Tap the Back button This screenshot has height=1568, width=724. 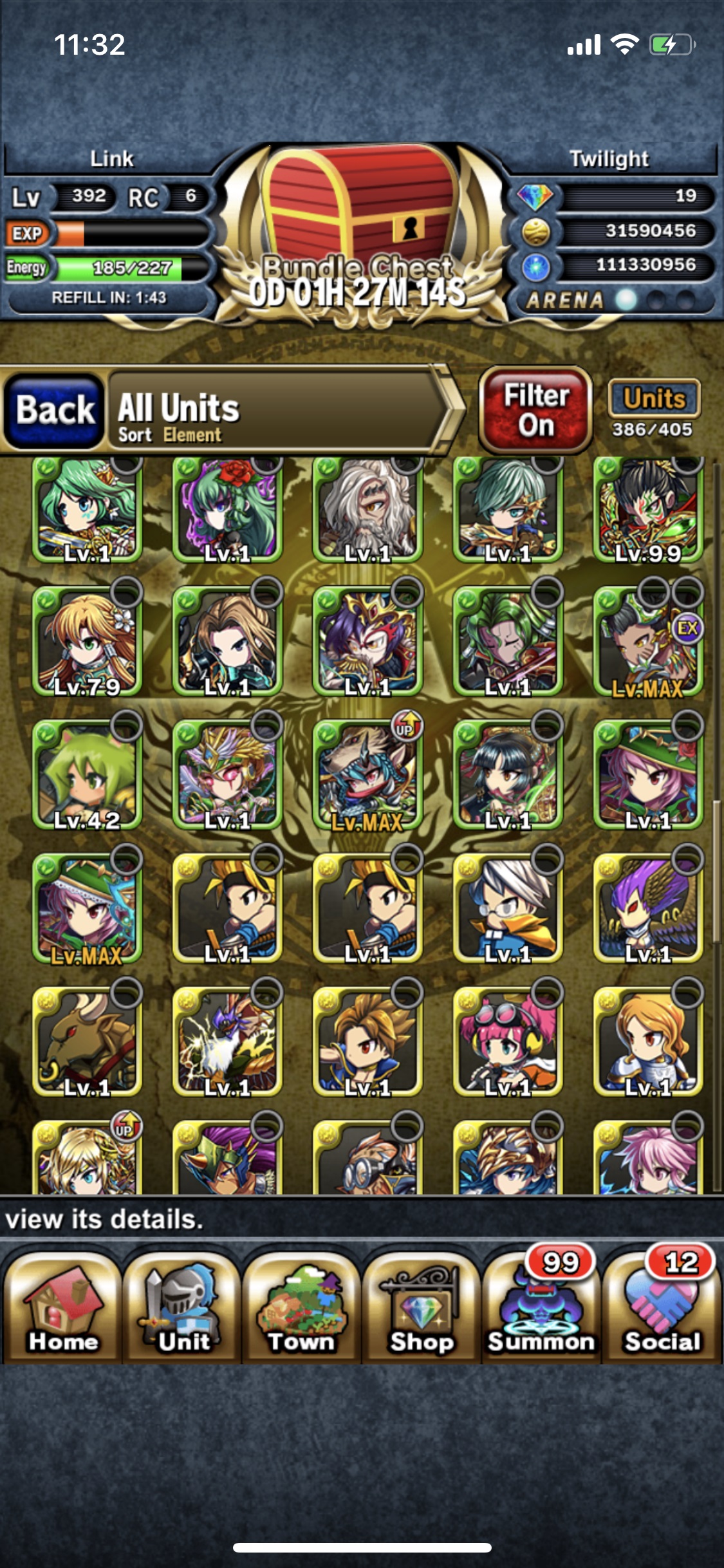(x=54, y=411)
